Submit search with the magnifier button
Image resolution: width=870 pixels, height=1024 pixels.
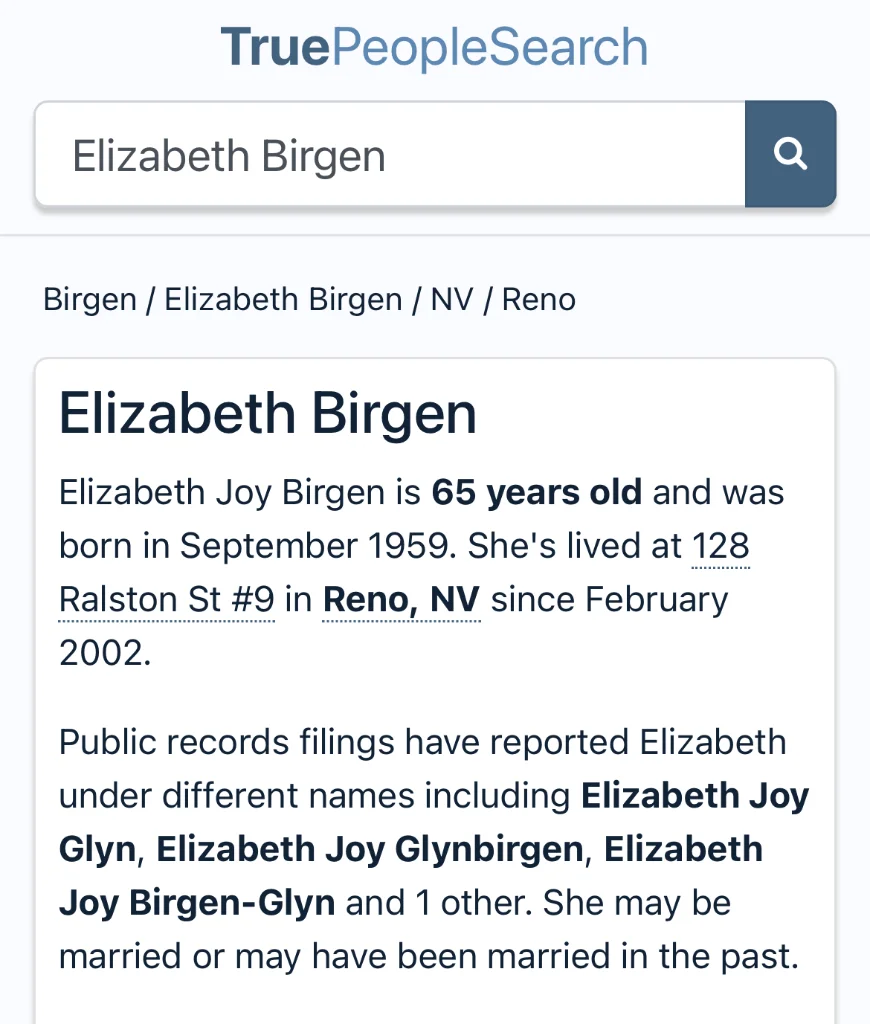(x=790, y=154)
